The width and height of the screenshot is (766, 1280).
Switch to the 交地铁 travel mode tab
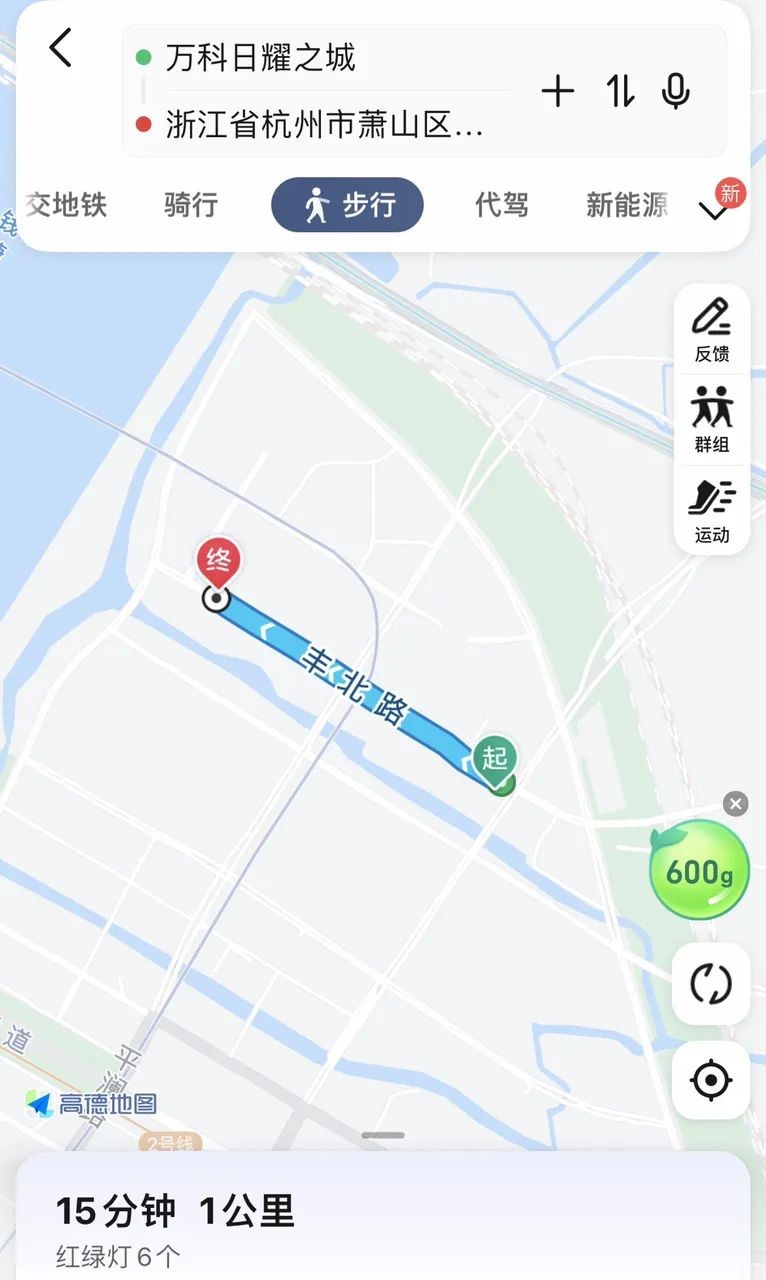pos(66,205)
